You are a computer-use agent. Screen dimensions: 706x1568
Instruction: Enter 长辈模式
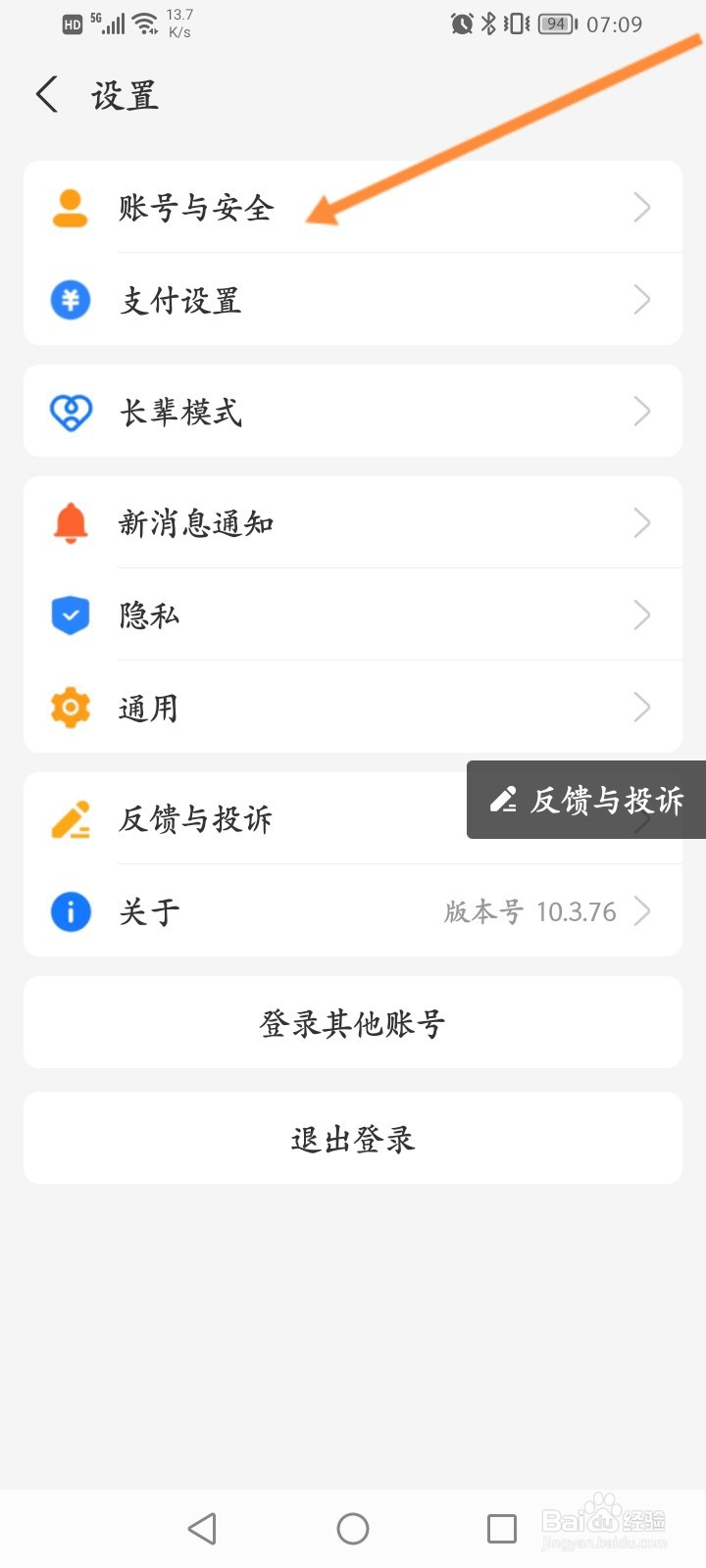[x=353, y=411]
